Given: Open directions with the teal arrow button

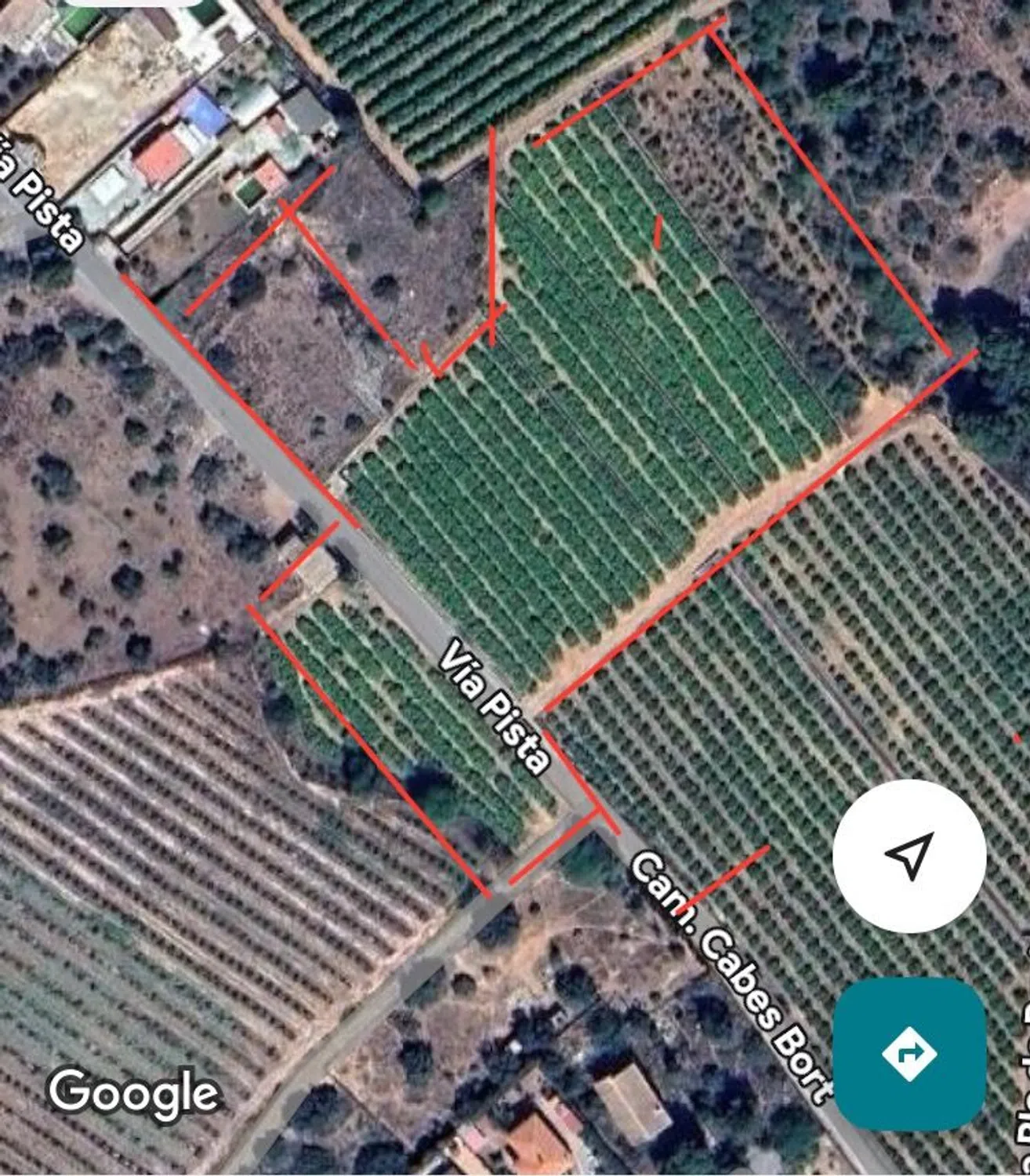Looking at the screenshot, I should tap(909, 1053).
